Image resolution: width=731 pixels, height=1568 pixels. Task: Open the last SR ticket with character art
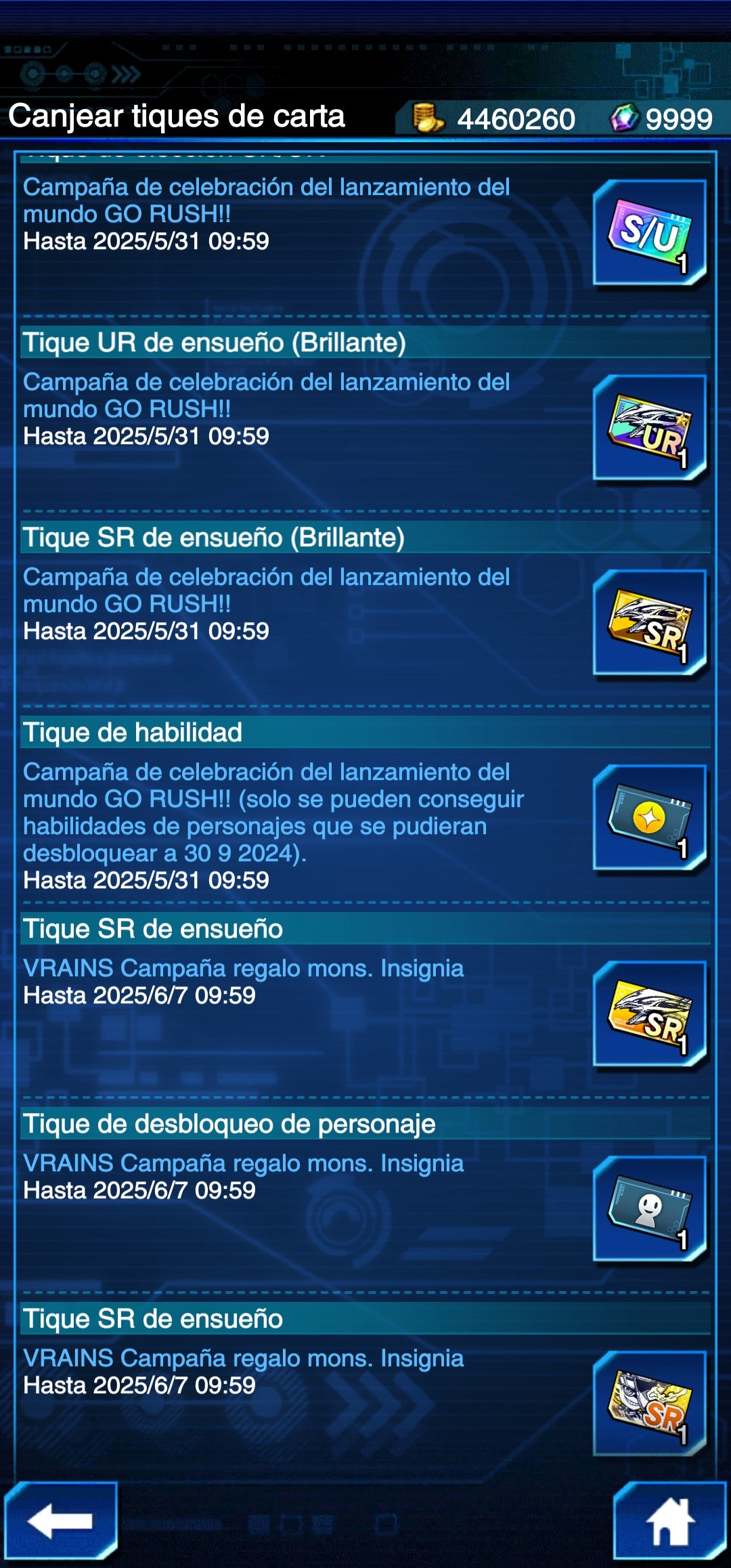[650, 1404]
